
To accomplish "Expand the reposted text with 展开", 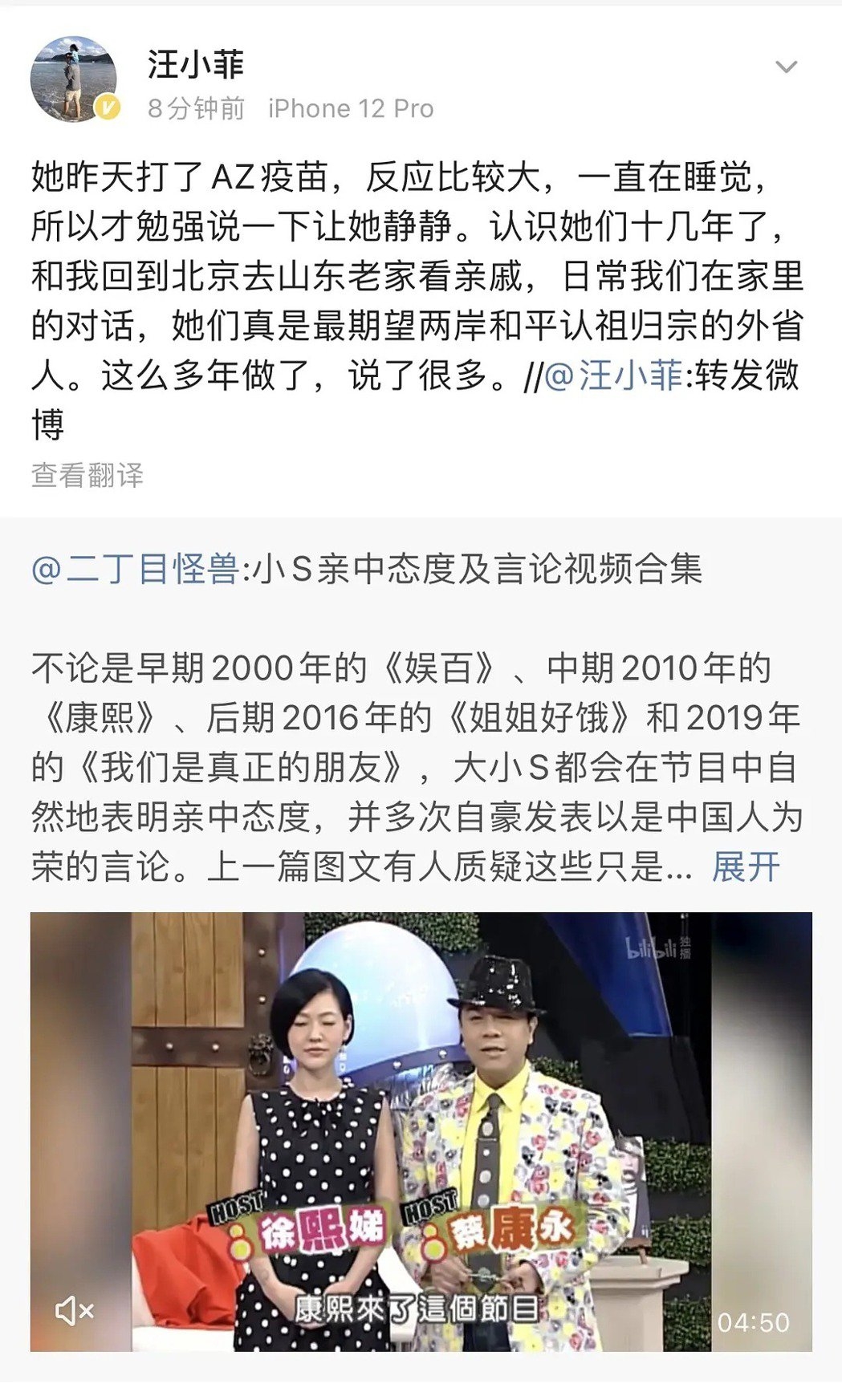I will (746, 866).
